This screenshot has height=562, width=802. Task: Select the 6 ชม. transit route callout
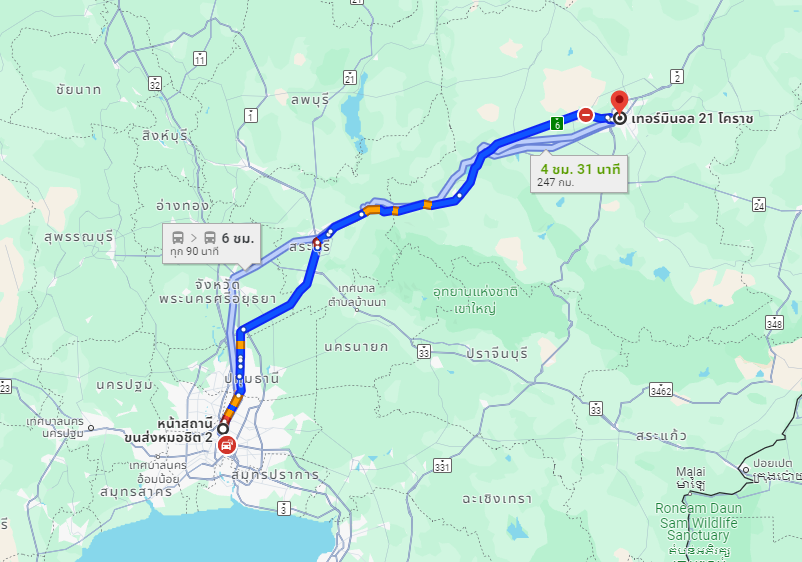(212, 243)
